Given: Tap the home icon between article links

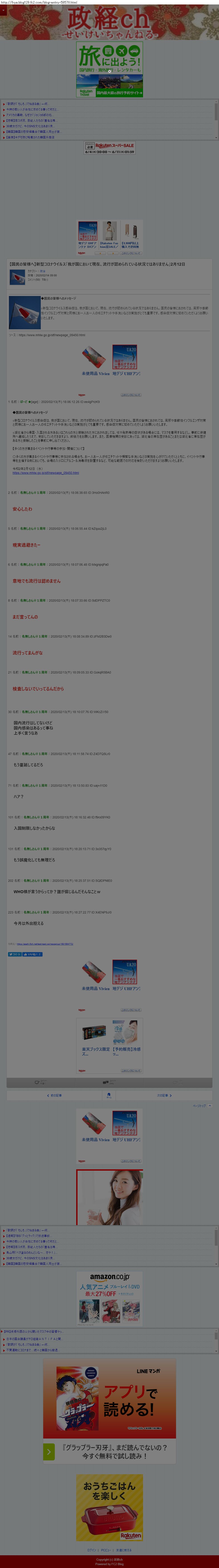Looking at the screenshot, I should click(108, 1095).
